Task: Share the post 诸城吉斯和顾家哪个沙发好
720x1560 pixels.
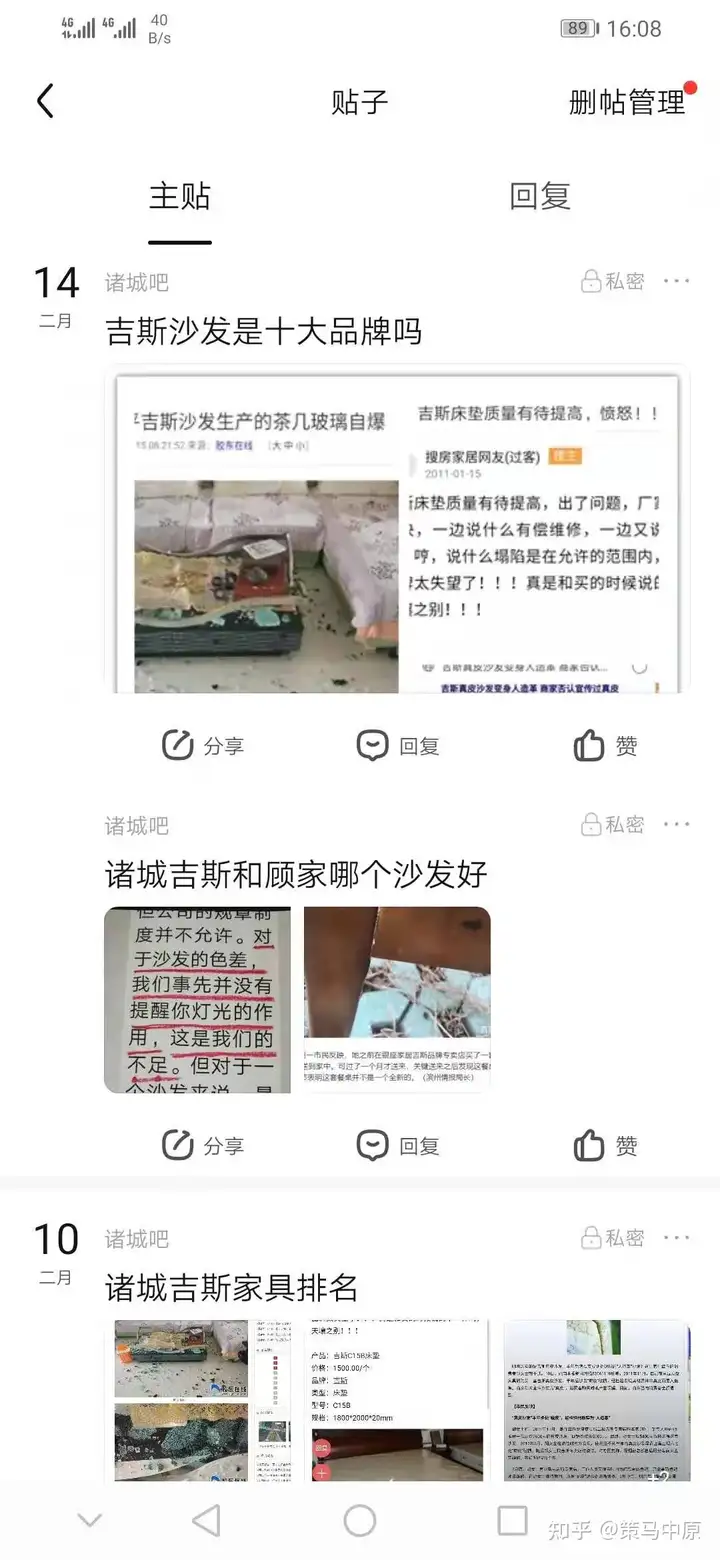Action: 203,1146
